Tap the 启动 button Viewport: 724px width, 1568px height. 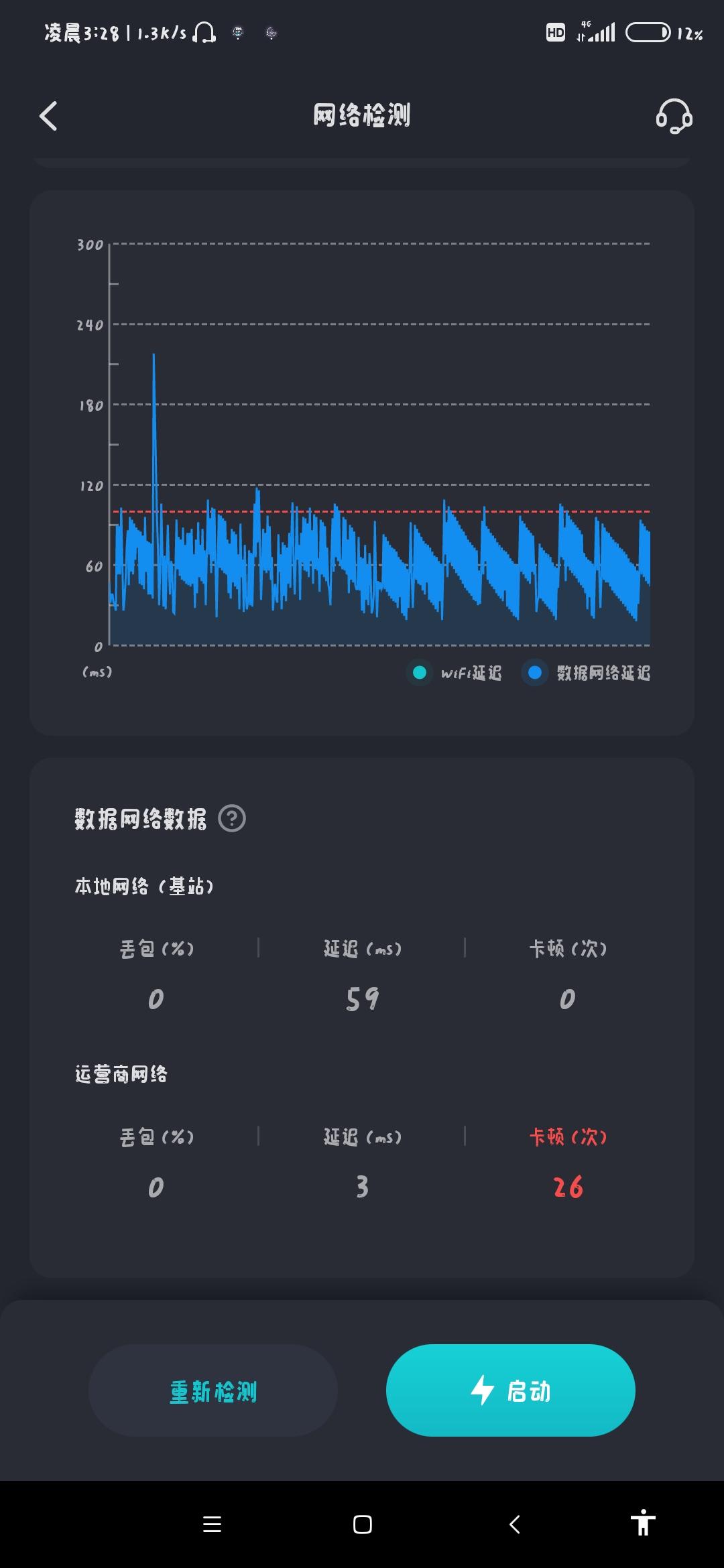tap(510, 1392)
